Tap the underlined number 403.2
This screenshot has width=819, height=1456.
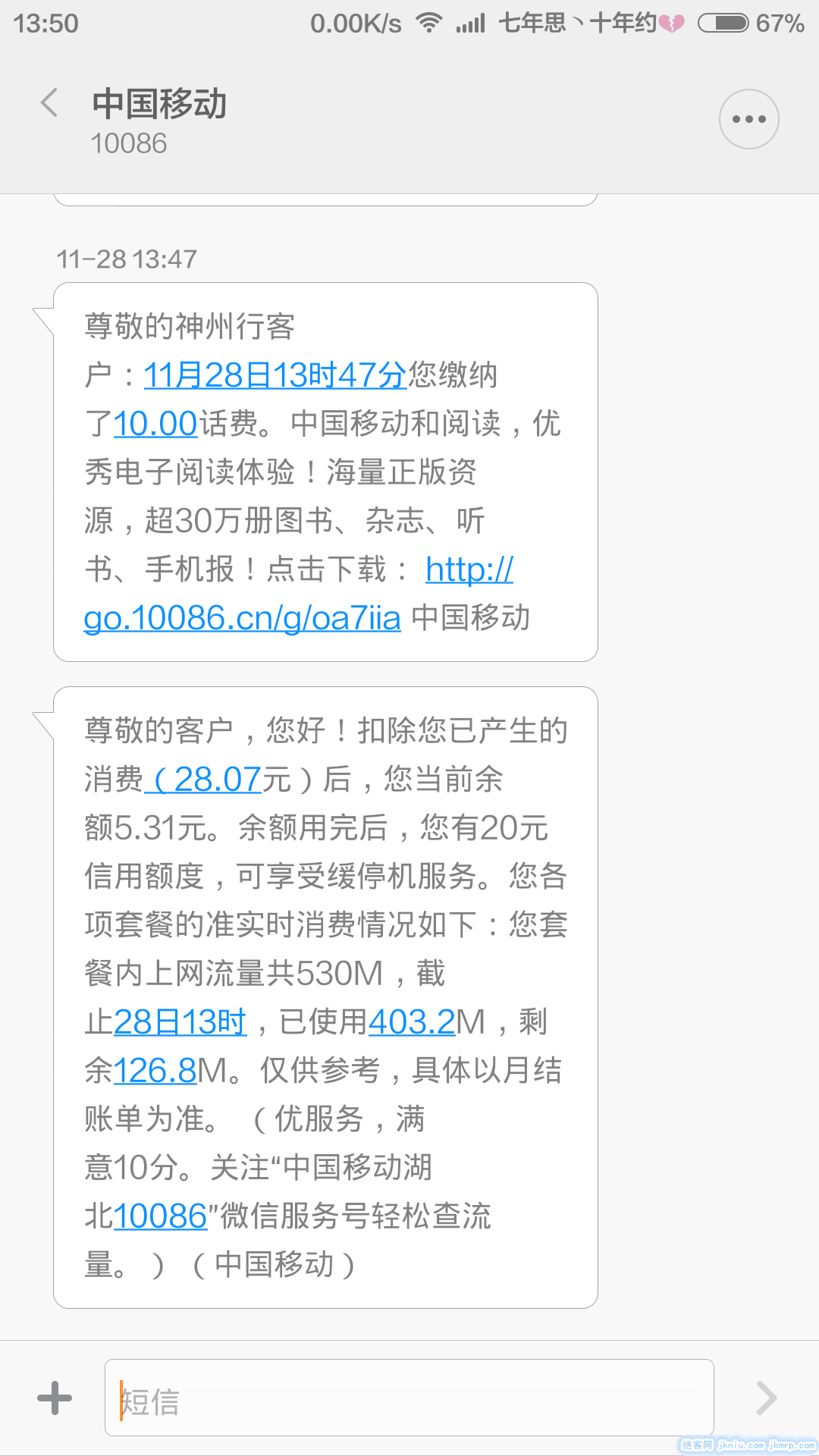pyautogui.click(x=412, y=1021)
